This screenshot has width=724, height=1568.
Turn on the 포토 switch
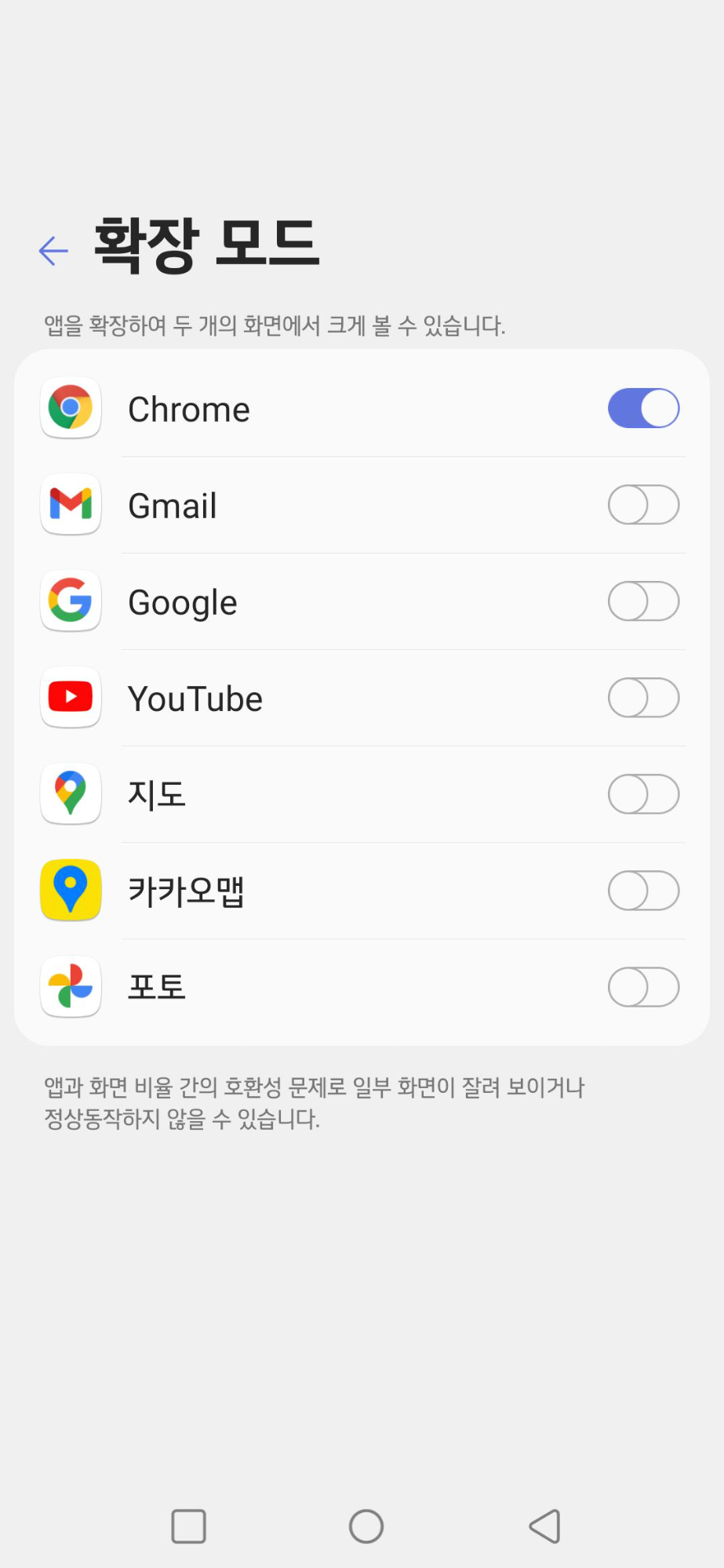(x=643, y=987)
